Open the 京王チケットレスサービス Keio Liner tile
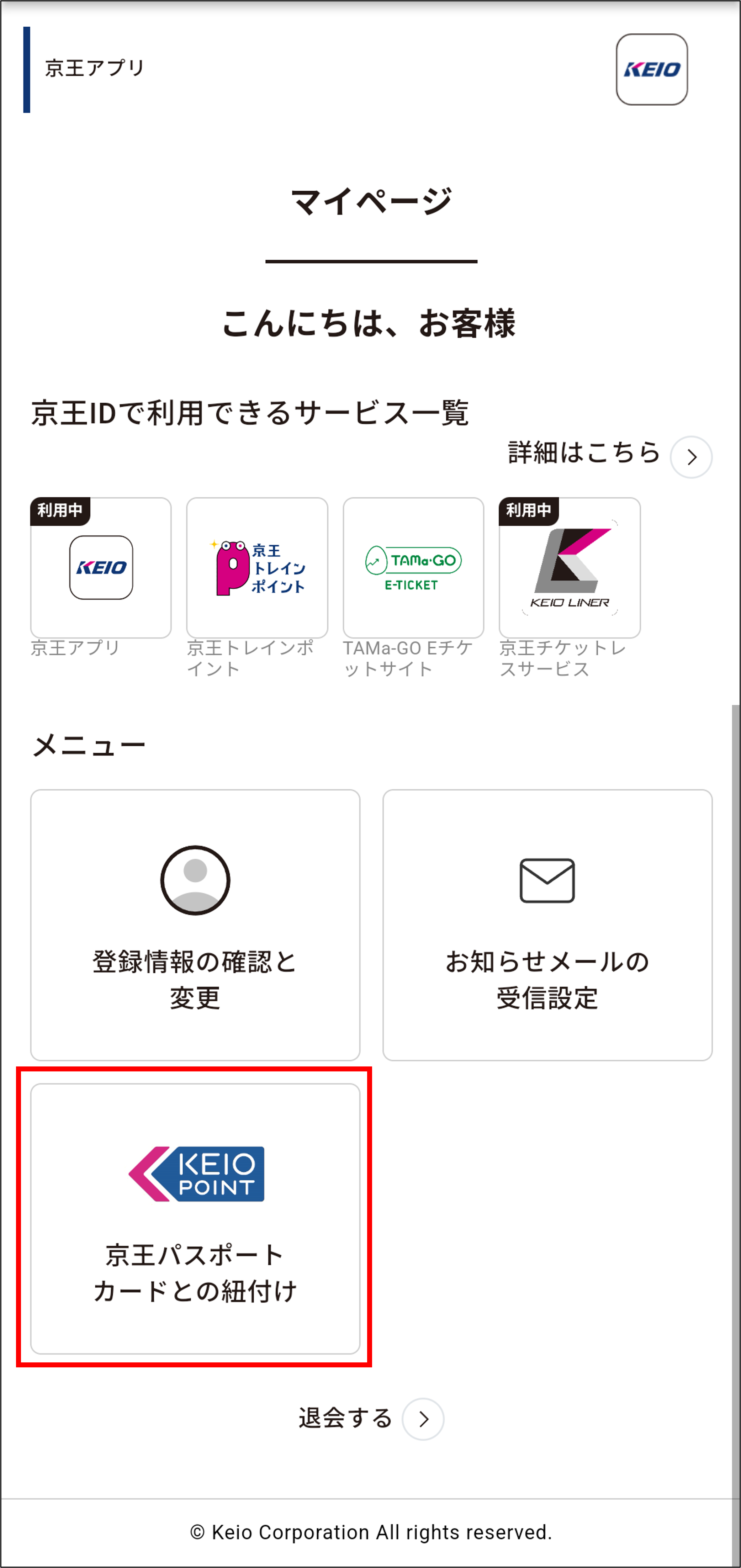Screen dimensions: 741x1568 click(x=569, y=567)
